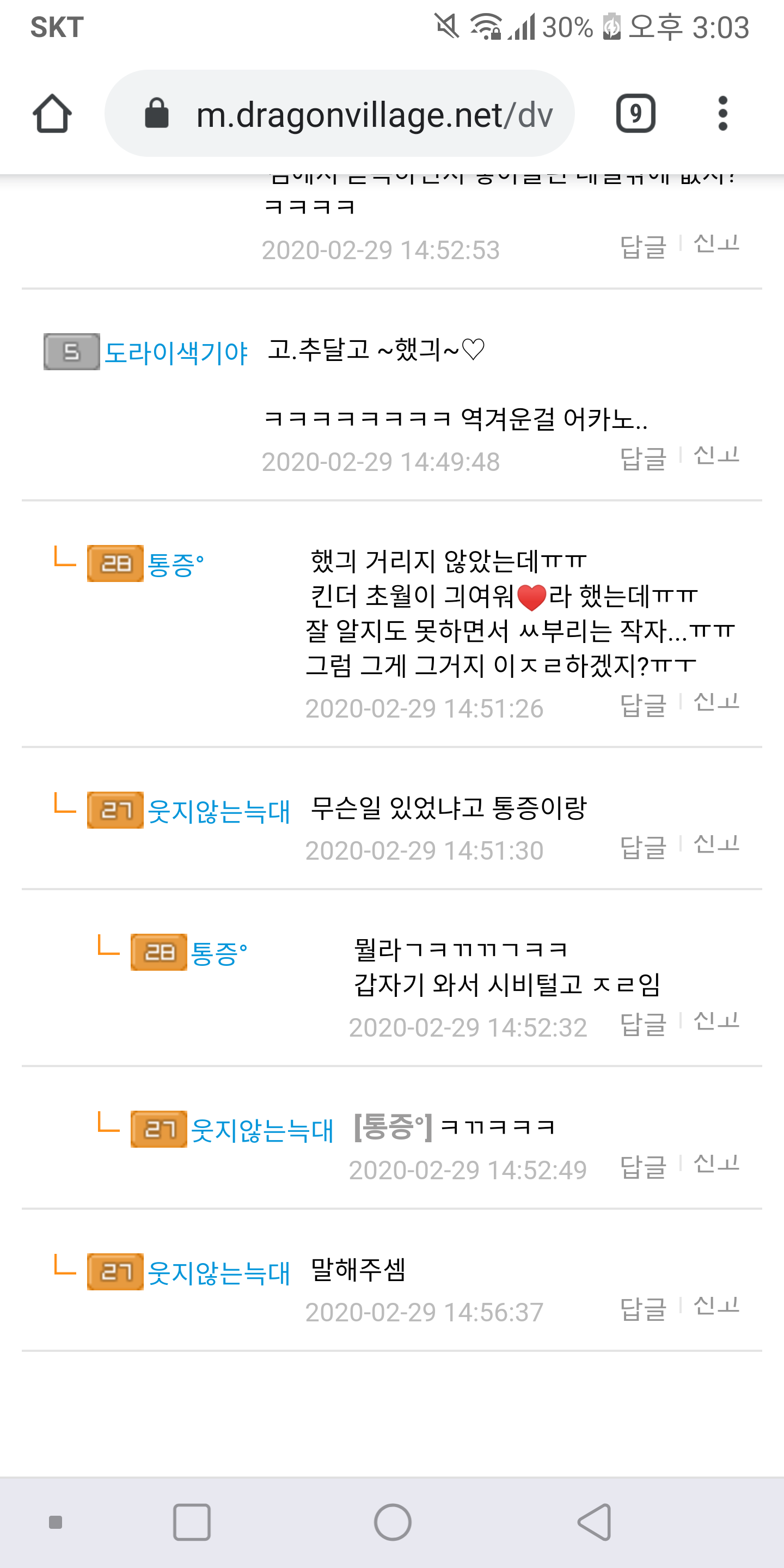This screenshot has width=784, height=1568.
Task: Reply to the 14:52:49 comment
Action: coord(644,1166)
